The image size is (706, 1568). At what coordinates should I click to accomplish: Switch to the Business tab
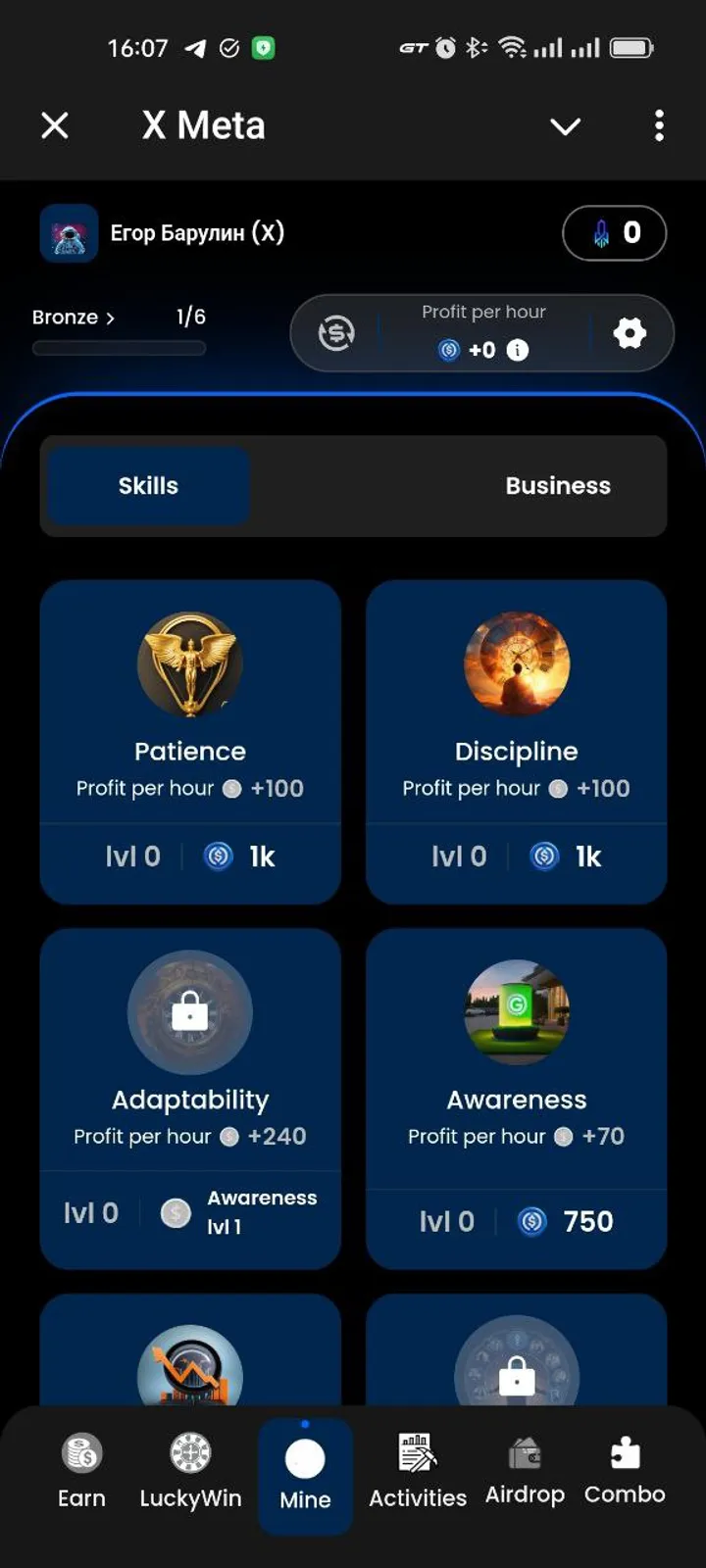coord(557,486)
